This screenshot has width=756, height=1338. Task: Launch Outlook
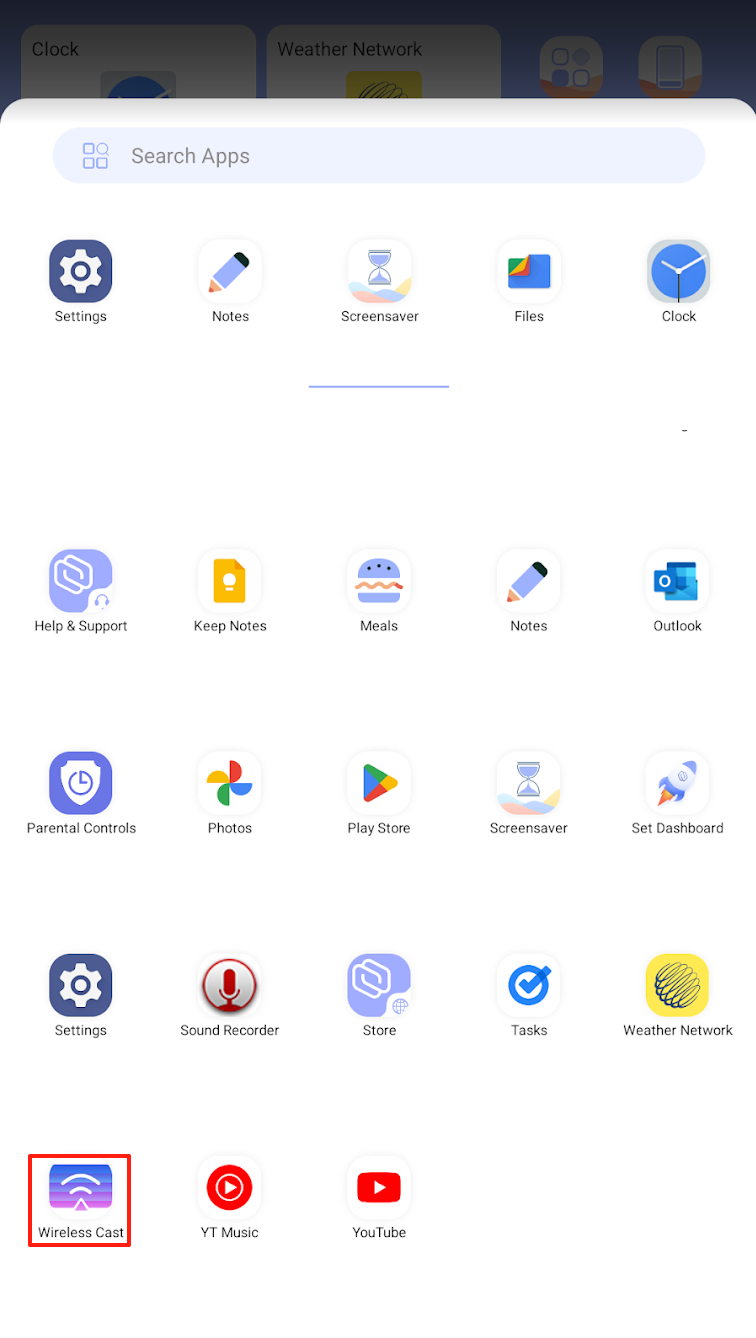(x=677, y=582)
